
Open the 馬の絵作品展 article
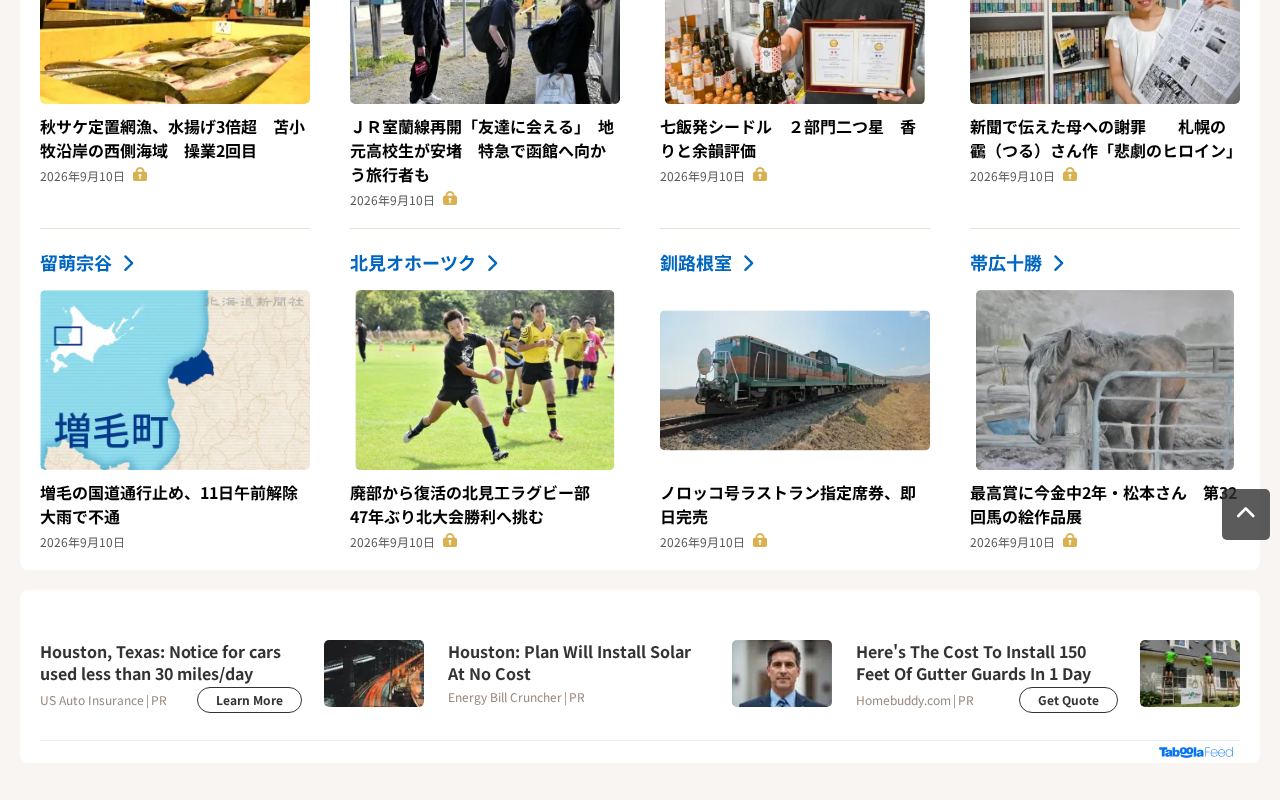point(1104,505)
